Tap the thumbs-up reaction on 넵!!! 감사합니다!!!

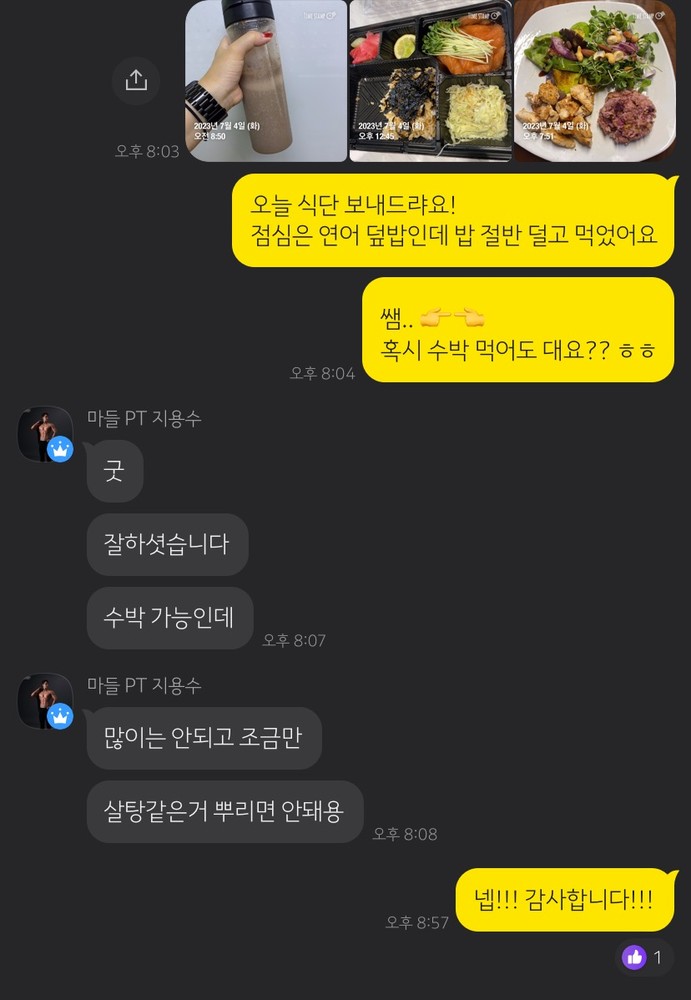tap(643, 957)
